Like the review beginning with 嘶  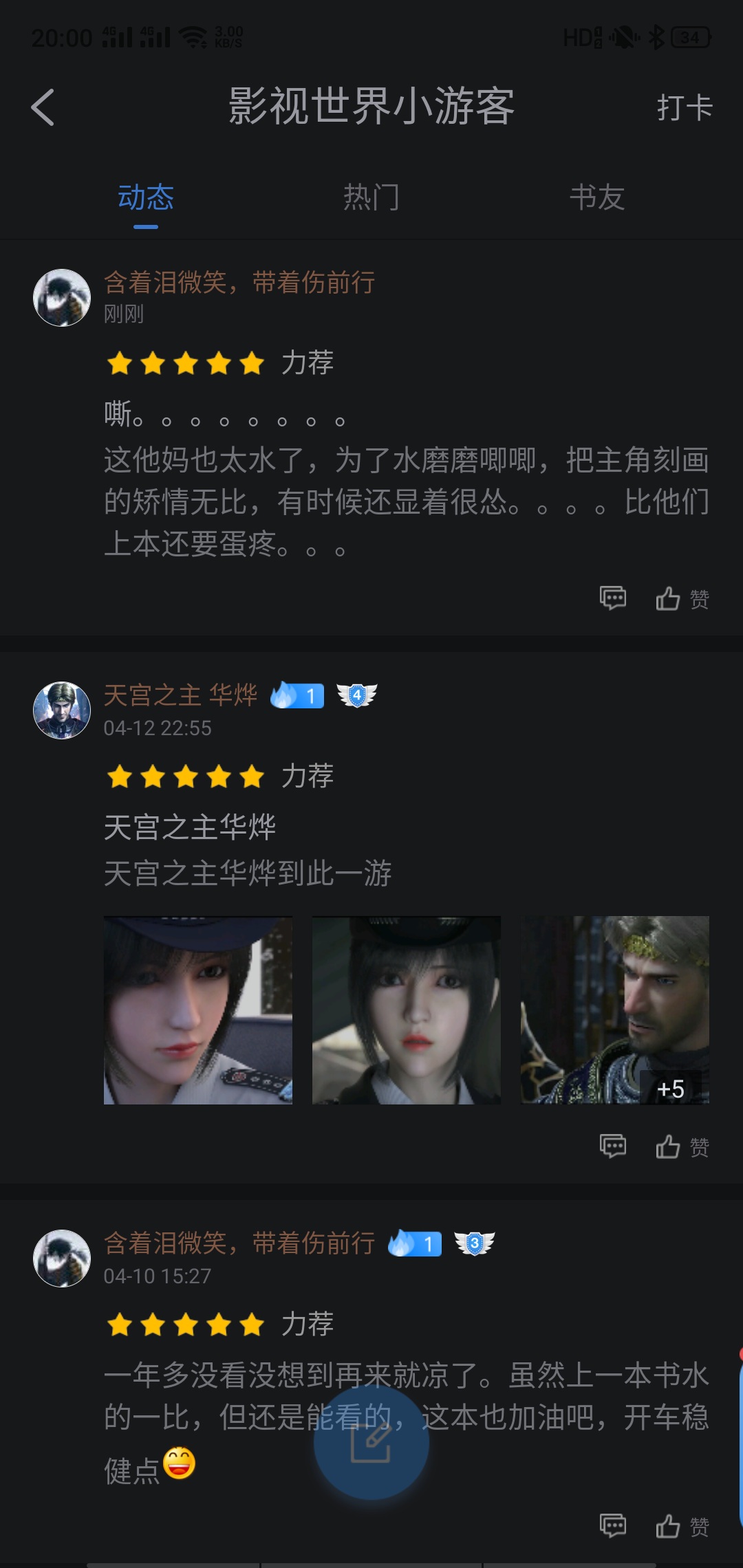[x=682, y=598]
